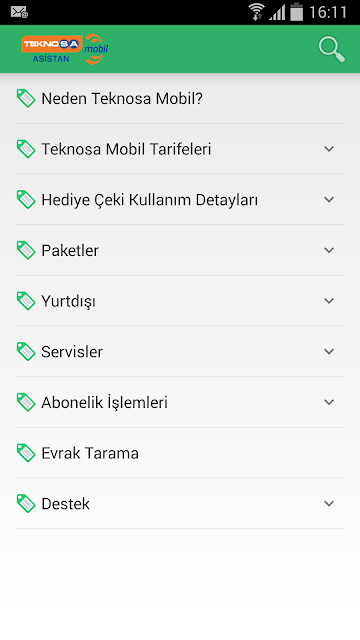Expand the Paketler section
This screenshot has height=640, width=360.
click(180, 250)
